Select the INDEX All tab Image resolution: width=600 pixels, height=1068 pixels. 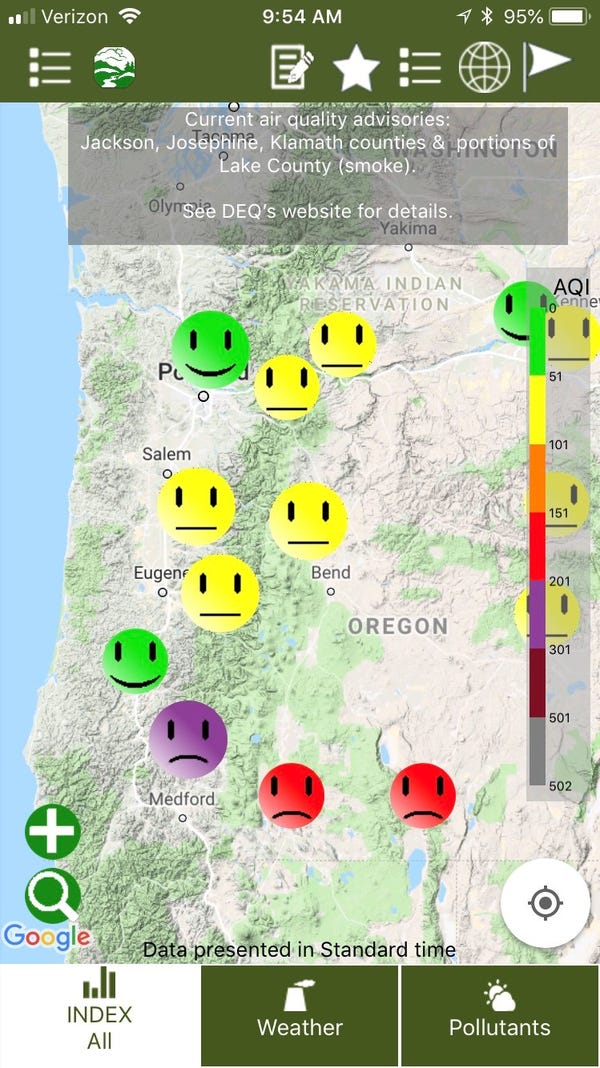pyautogui.click(x=99, y=1015)
